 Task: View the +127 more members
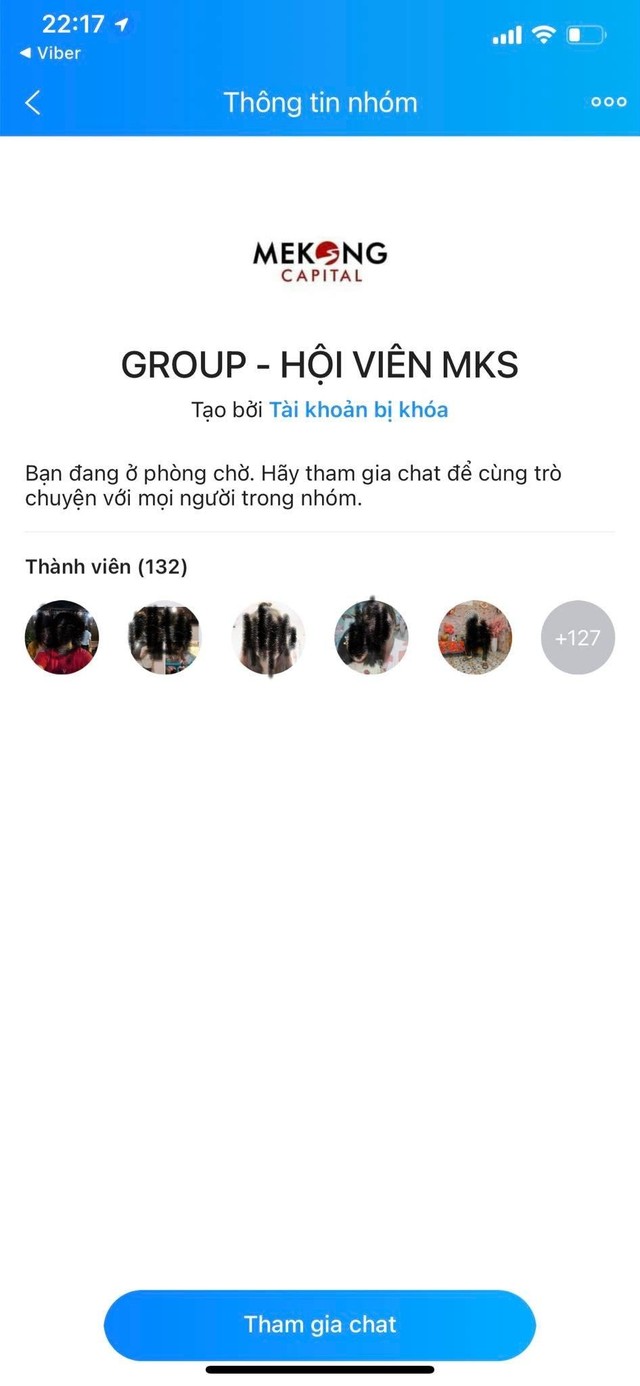tap(577, 637)
